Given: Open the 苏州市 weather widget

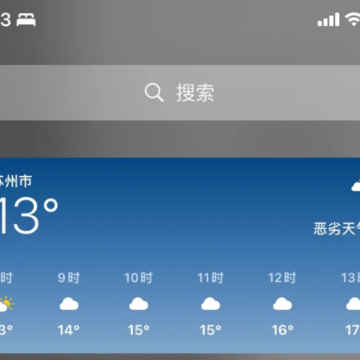Looking at the screenshot, I should point(180,255).
